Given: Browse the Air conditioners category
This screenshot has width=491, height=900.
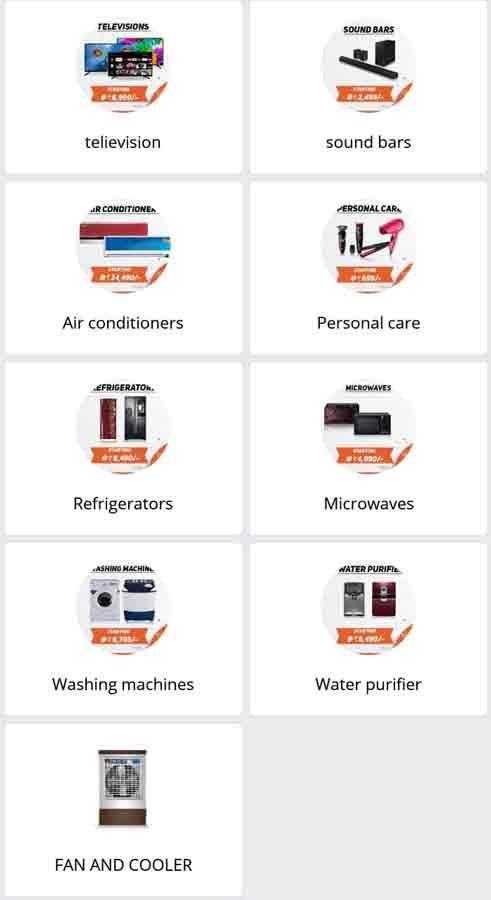Looking at the screenshot, I should 123,268.
